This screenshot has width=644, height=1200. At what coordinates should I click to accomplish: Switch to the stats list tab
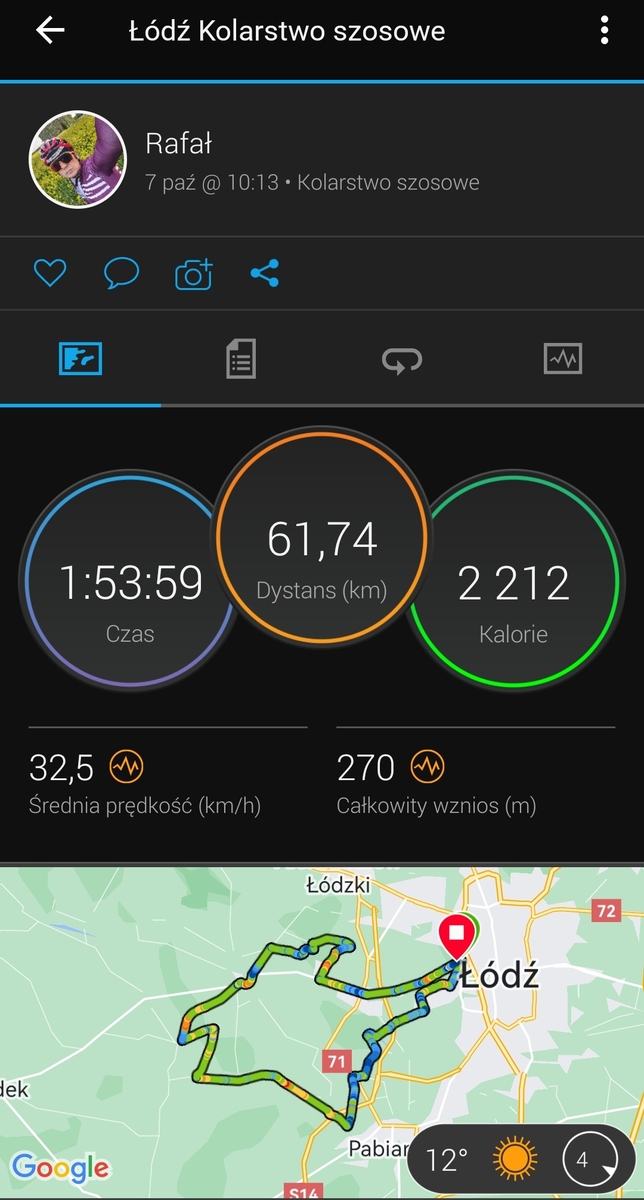click(241, 358)
